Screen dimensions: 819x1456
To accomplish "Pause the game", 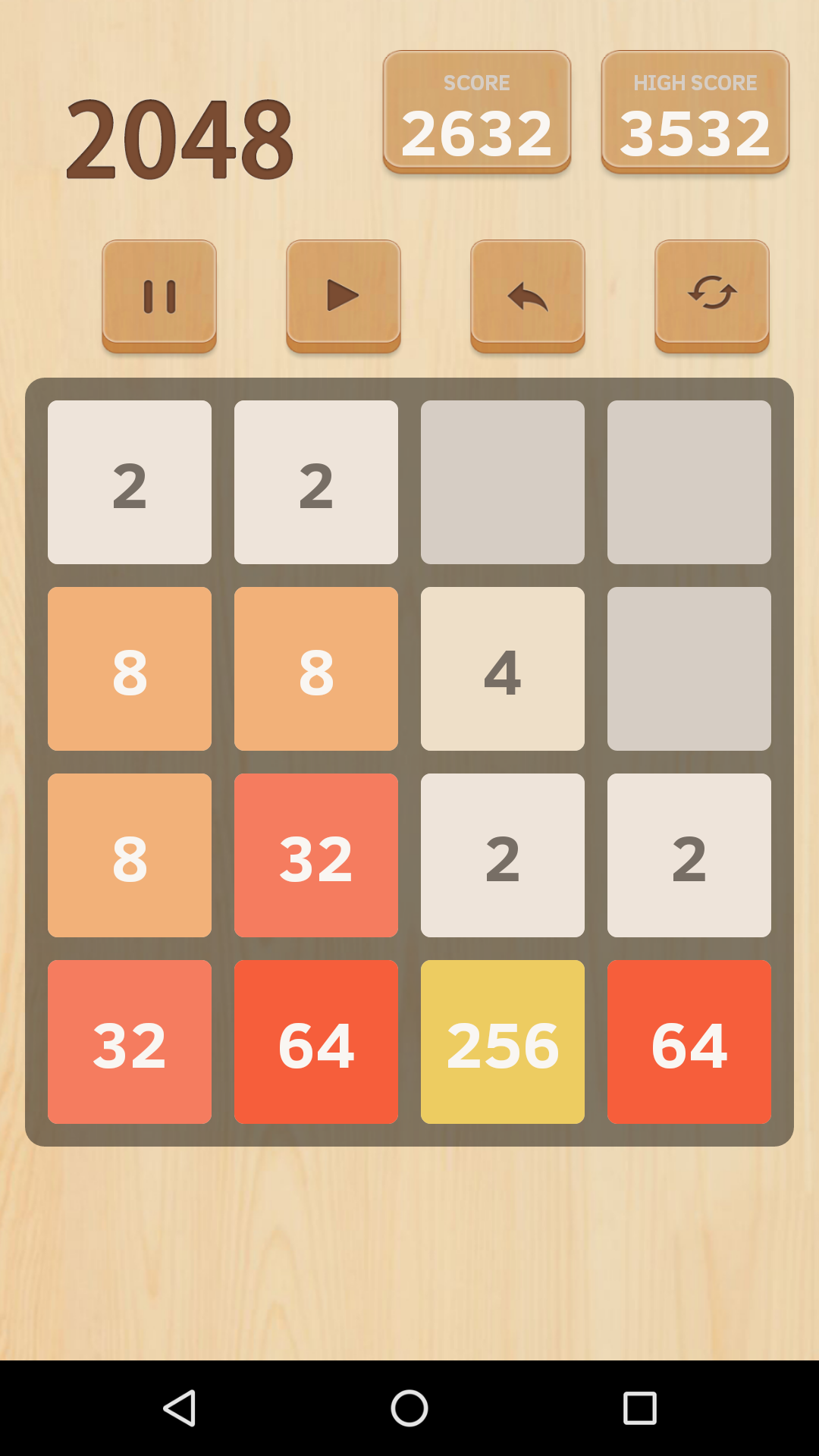I will 159,296.
